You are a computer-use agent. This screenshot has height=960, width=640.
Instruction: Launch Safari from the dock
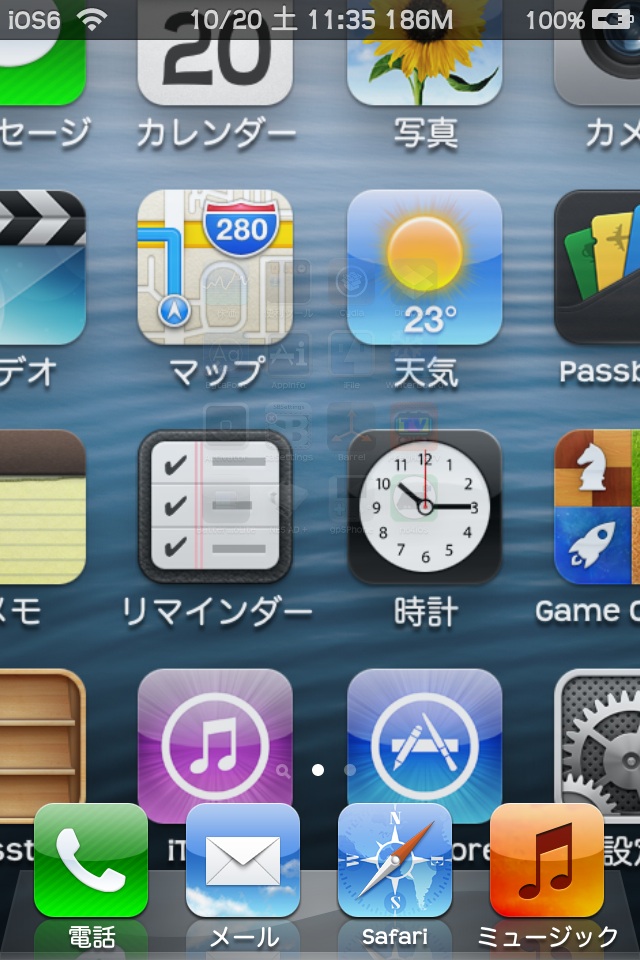[x=395, y=861]
